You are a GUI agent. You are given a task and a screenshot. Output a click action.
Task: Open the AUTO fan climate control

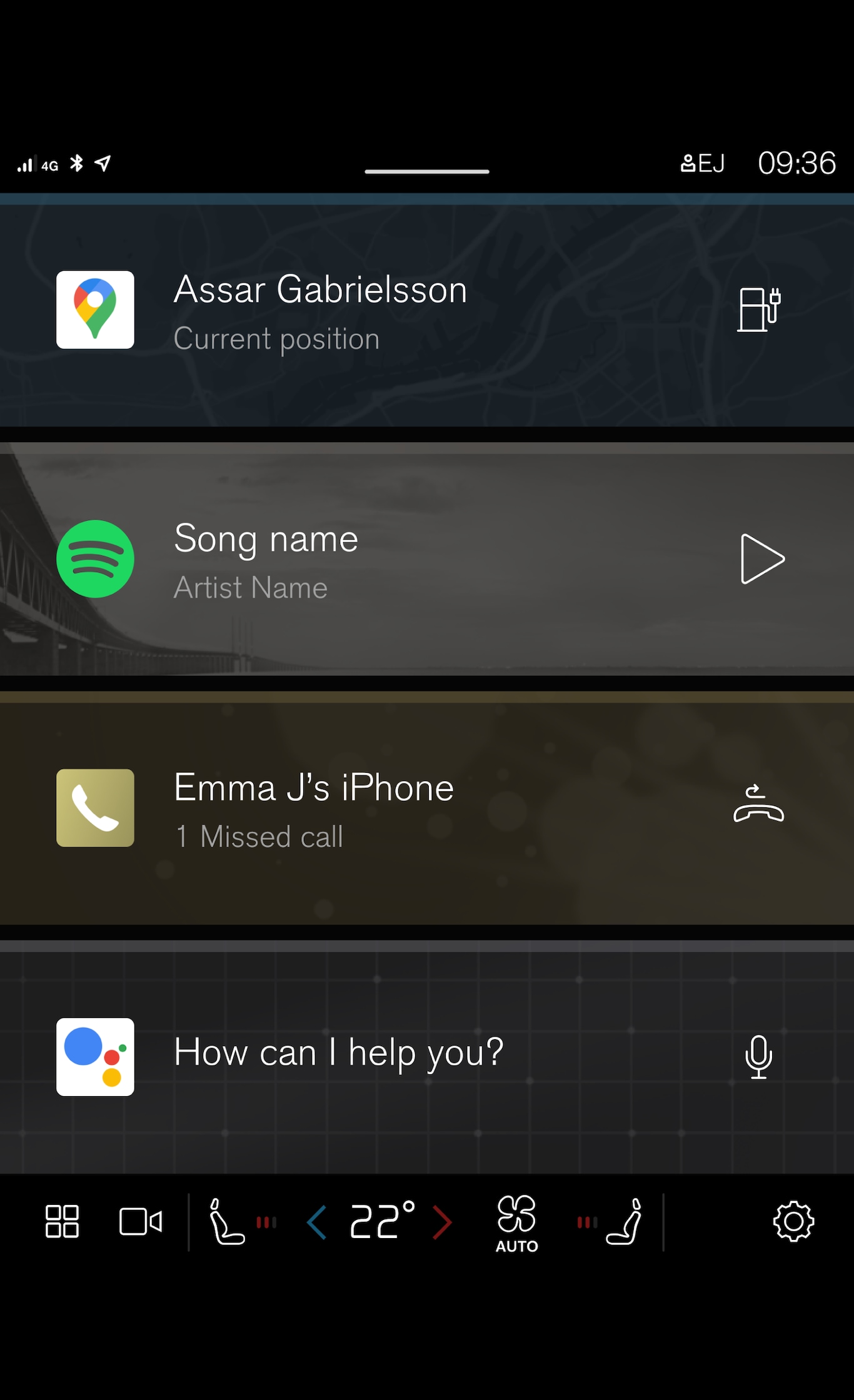tap(516, 1224)
